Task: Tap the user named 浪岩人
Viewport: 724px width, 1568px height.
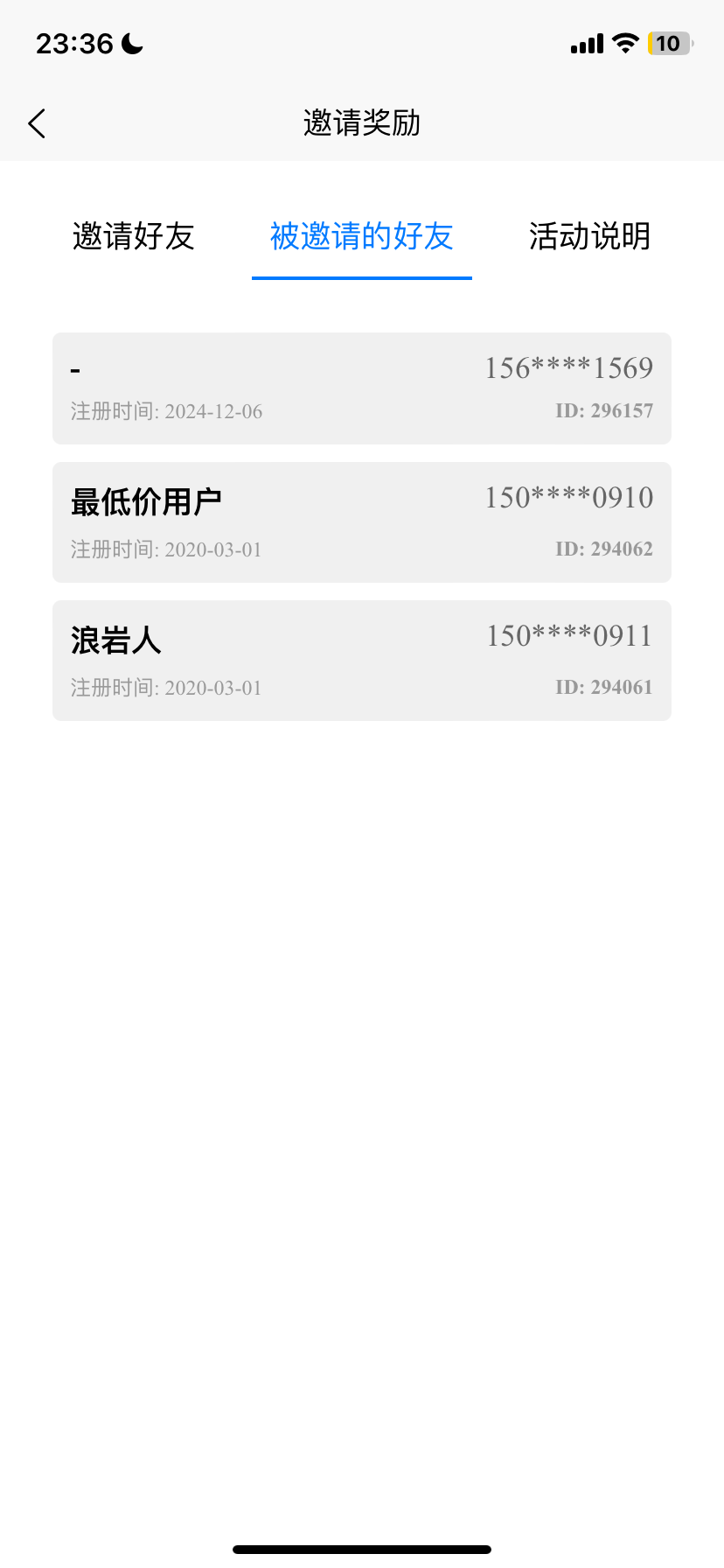Action: click(115, 640)
